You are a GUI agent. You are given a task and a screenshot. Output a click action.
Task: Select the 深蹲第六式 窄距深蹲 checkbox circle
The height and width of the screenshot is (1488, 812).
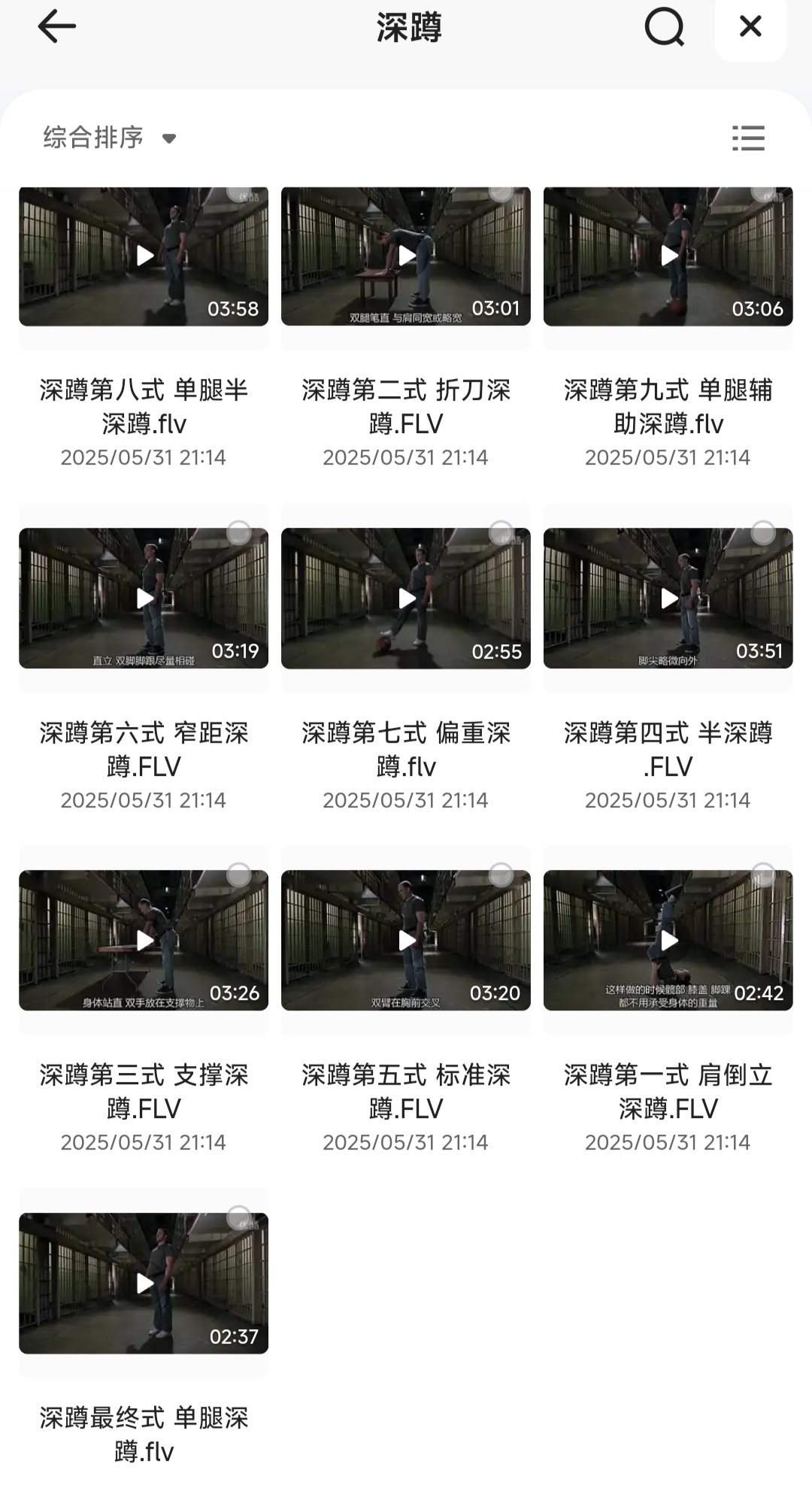(x=239, y=532)
